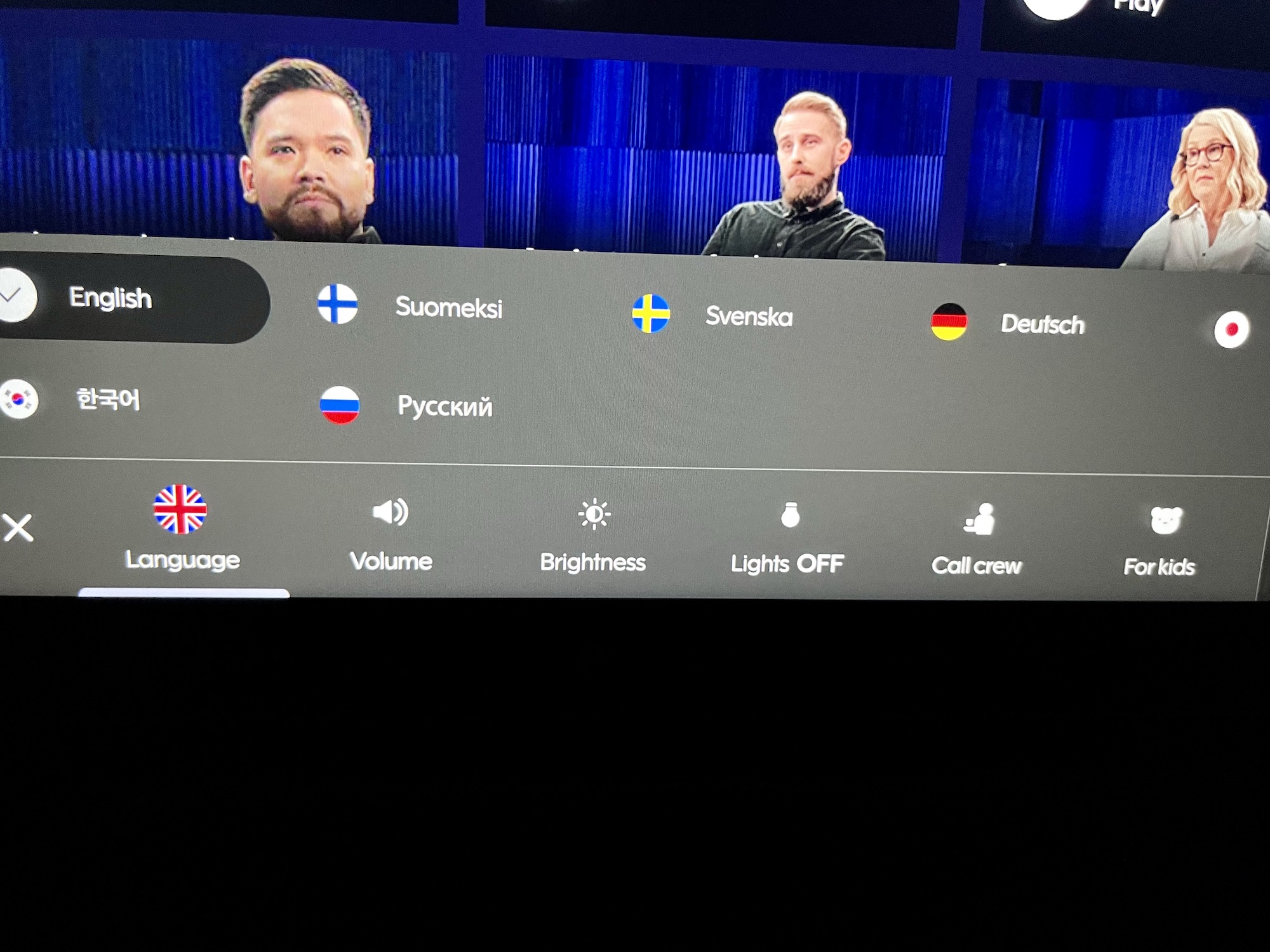
Task: Select the Japanese flag language option
Action: [x=1231, y=329]
